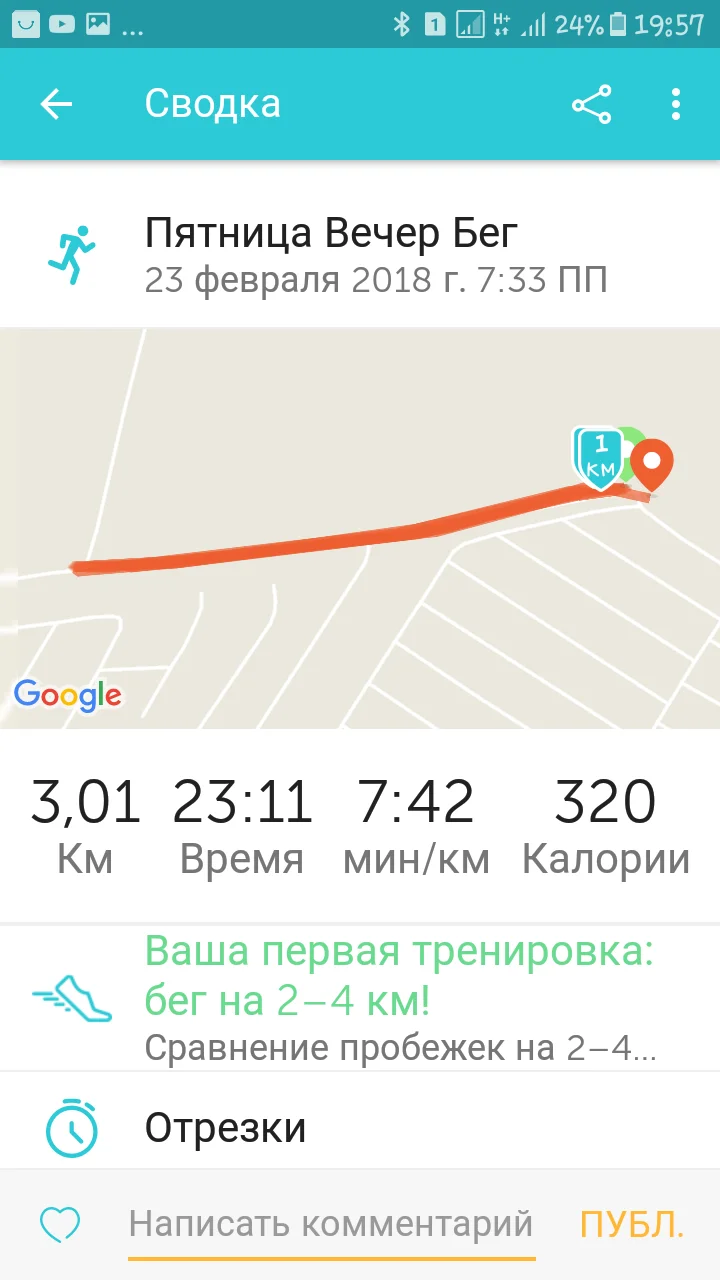The width and height of the screenshot is (720, 1280).
Task: Open the Отрезки splits row
Action: click(x=360, y=1128)
